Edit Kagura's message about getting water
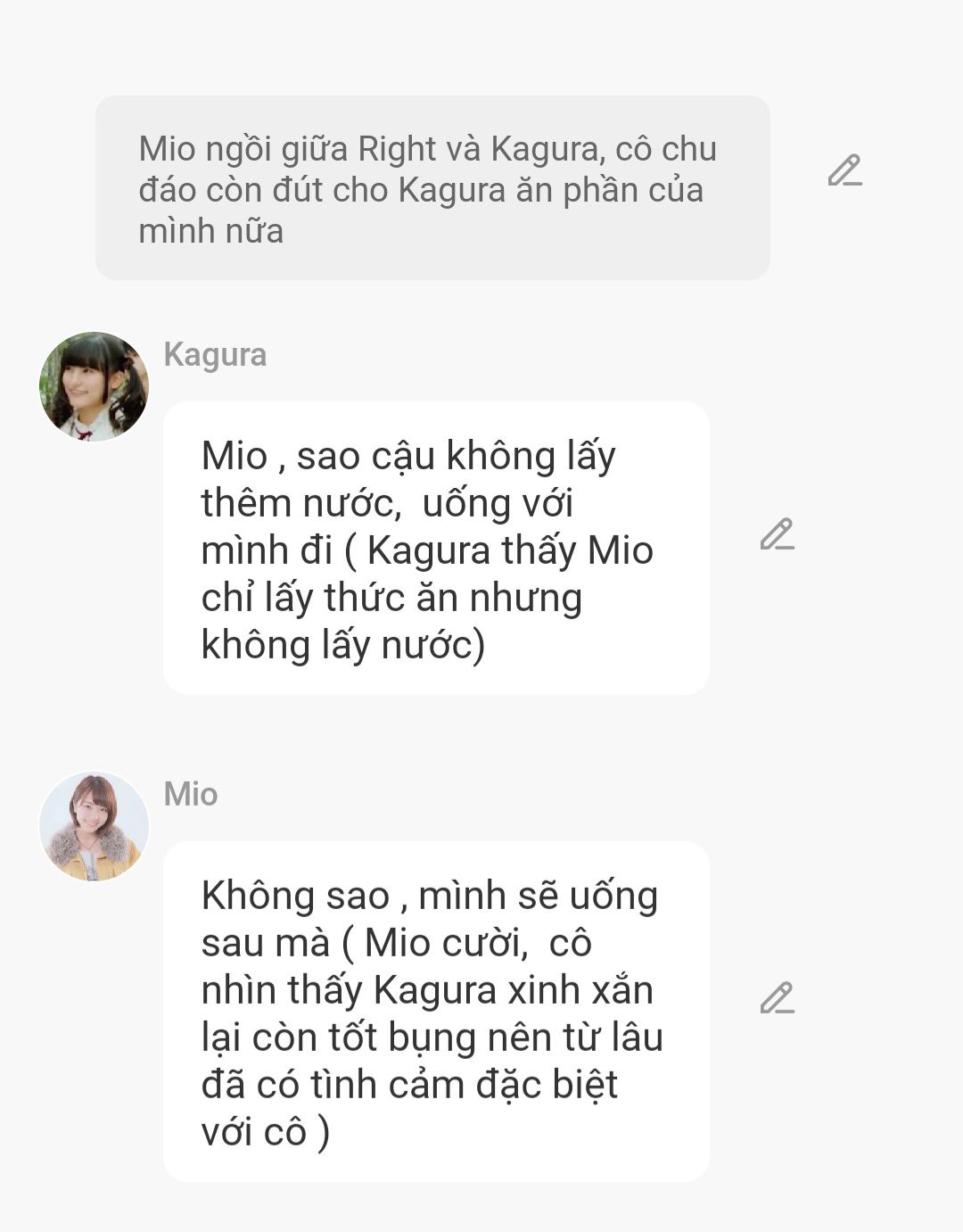Image resolution: width=963 pixels, height=1232 pixels. click(x=777, y=533)
